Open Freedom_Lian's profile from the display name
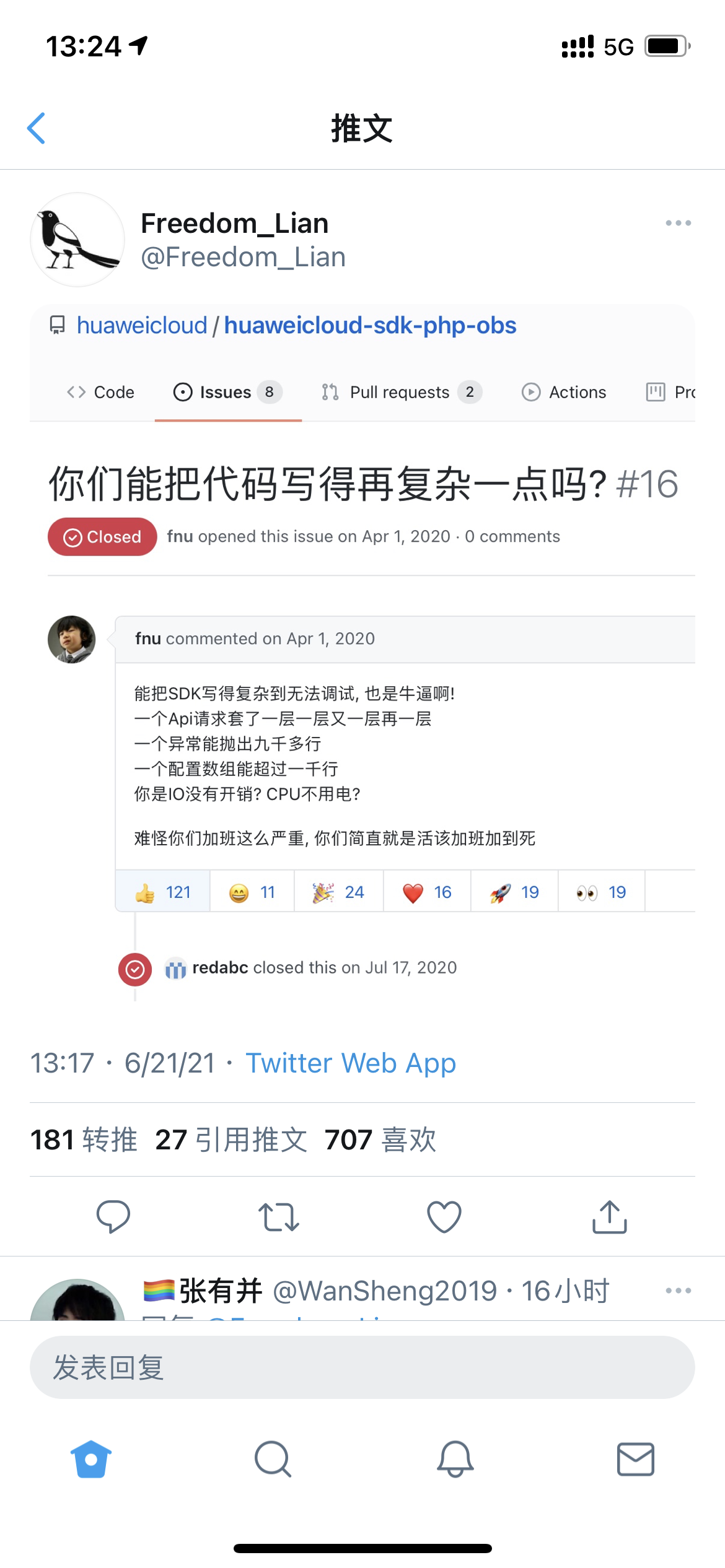The height and width of the screenshot is (1568, 725). [234, 223]
